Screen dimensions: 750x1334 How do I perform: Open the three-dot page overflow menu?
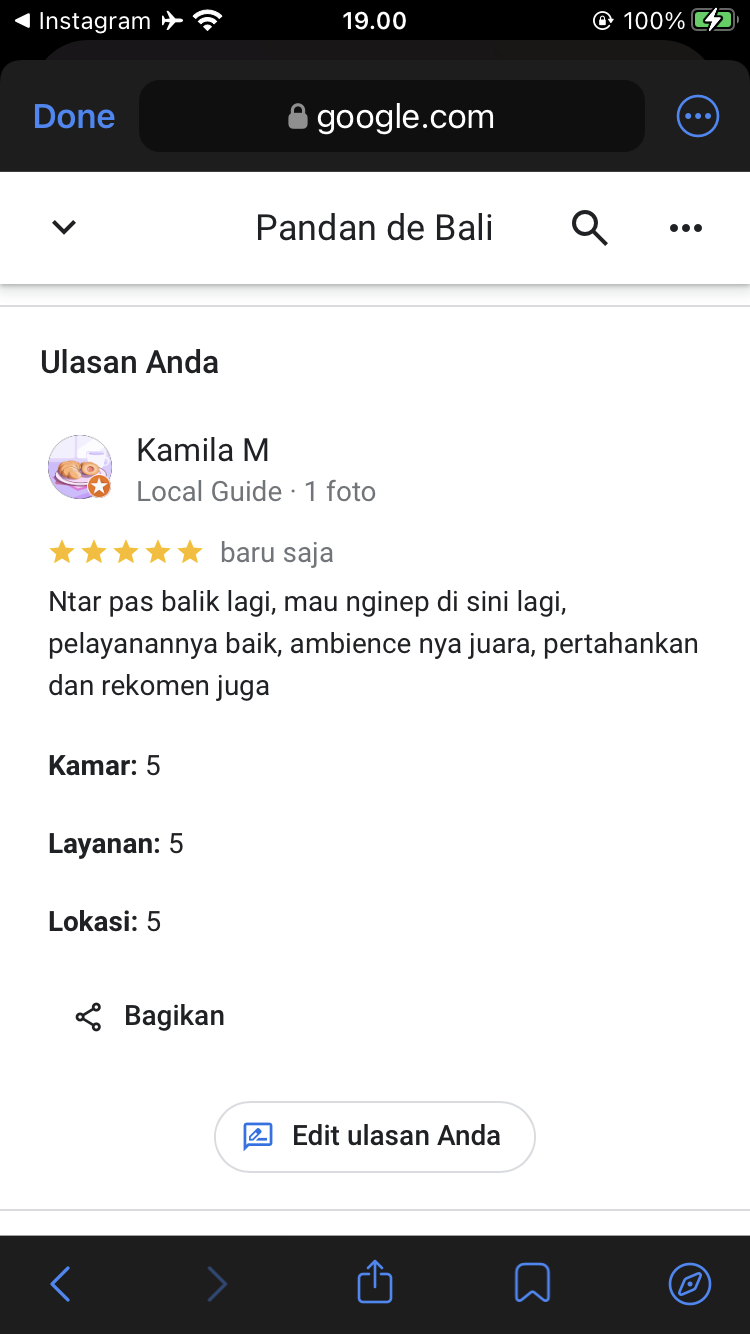(685, 228)
